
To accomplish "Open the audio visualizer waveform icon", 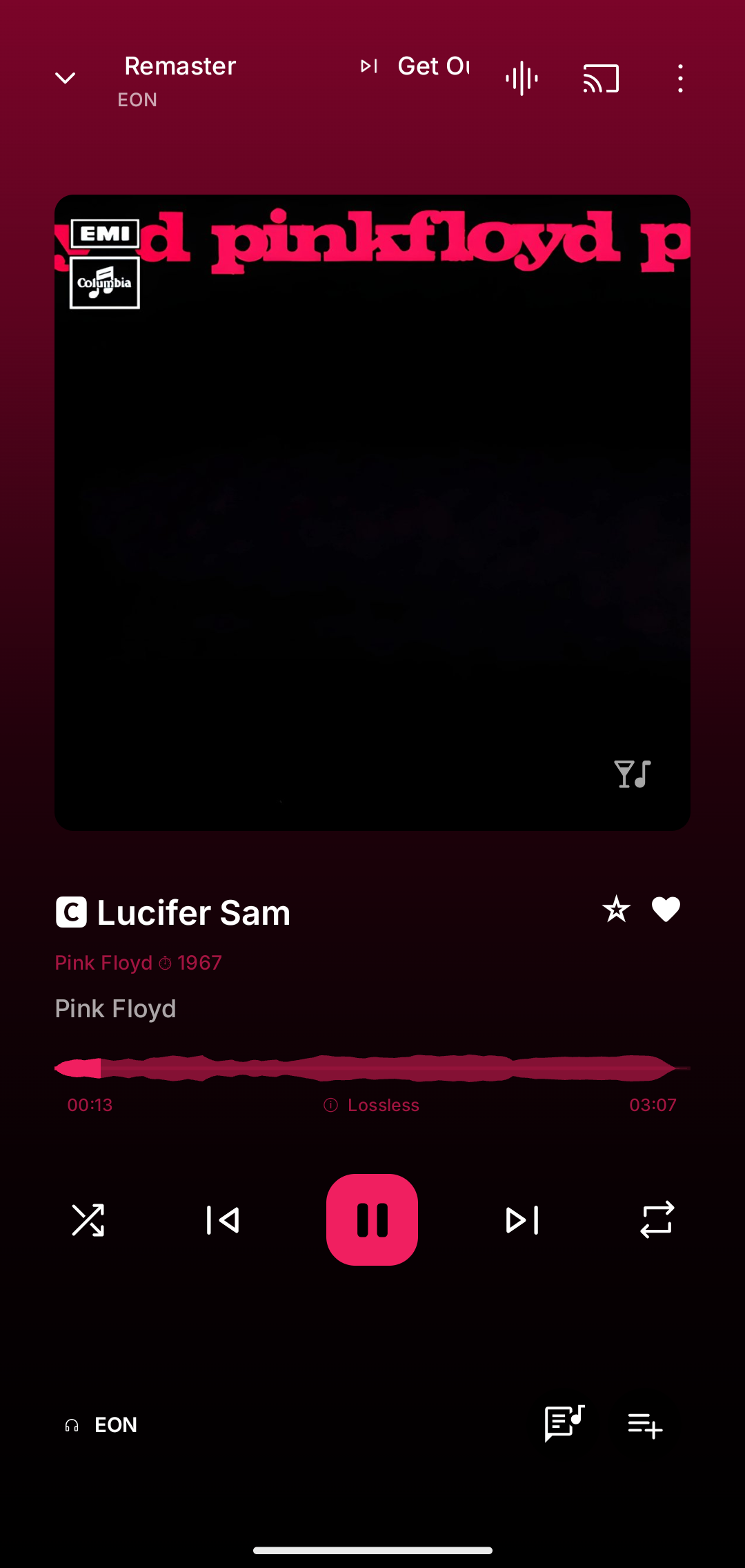I will pos(521,78).
